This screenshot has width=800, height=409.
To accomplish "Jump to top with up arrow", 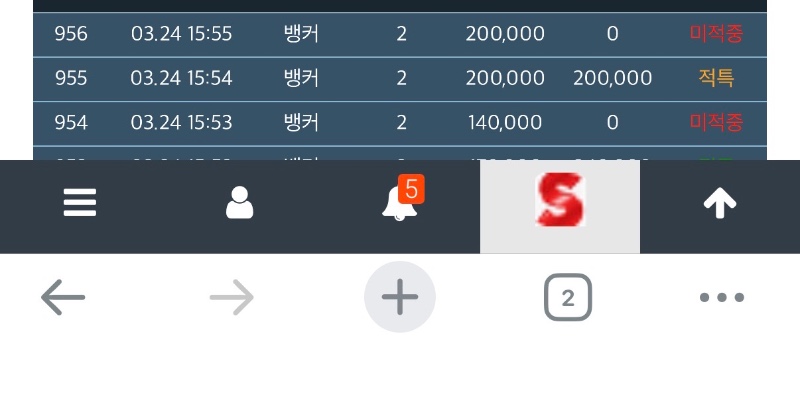I will 720,204.
